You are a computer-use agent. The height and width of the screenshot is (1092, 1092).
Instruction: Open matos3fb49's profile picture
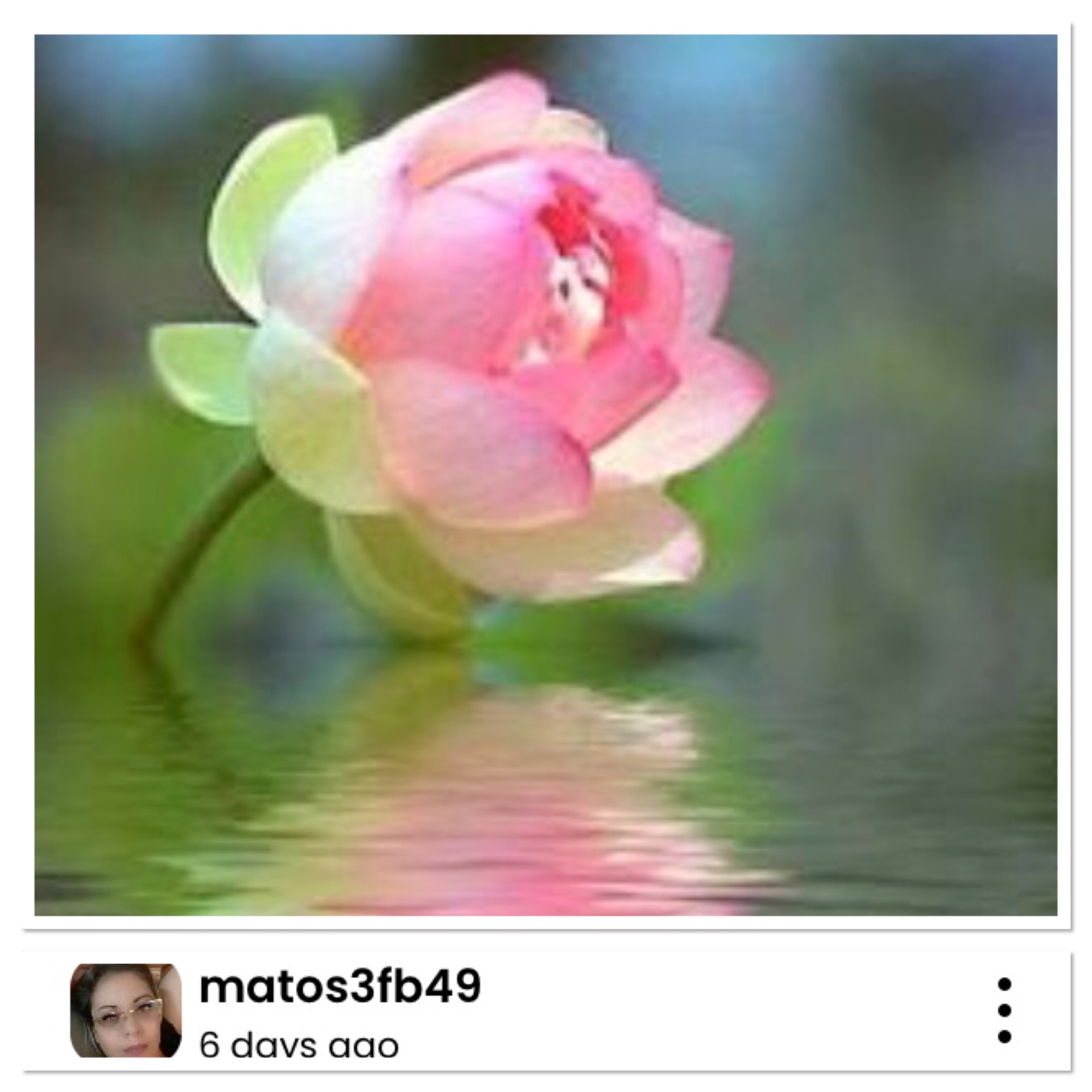point(126,1010)
